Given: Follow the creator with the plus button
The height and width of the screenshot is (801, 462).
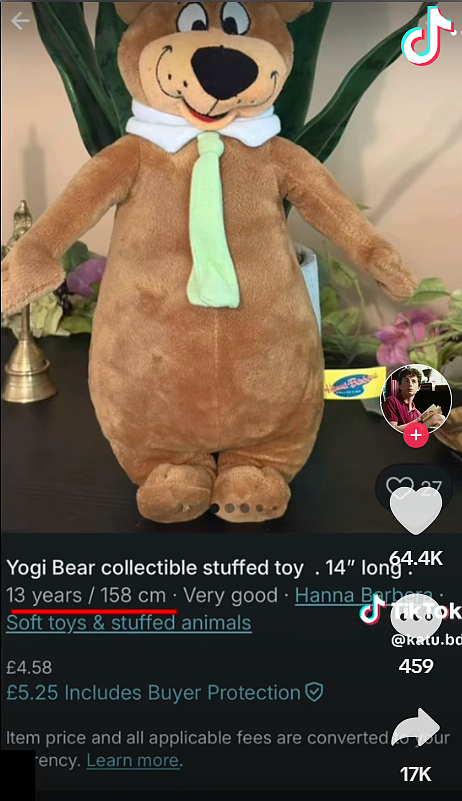Looking at the screenshot, I should (416, 435).
